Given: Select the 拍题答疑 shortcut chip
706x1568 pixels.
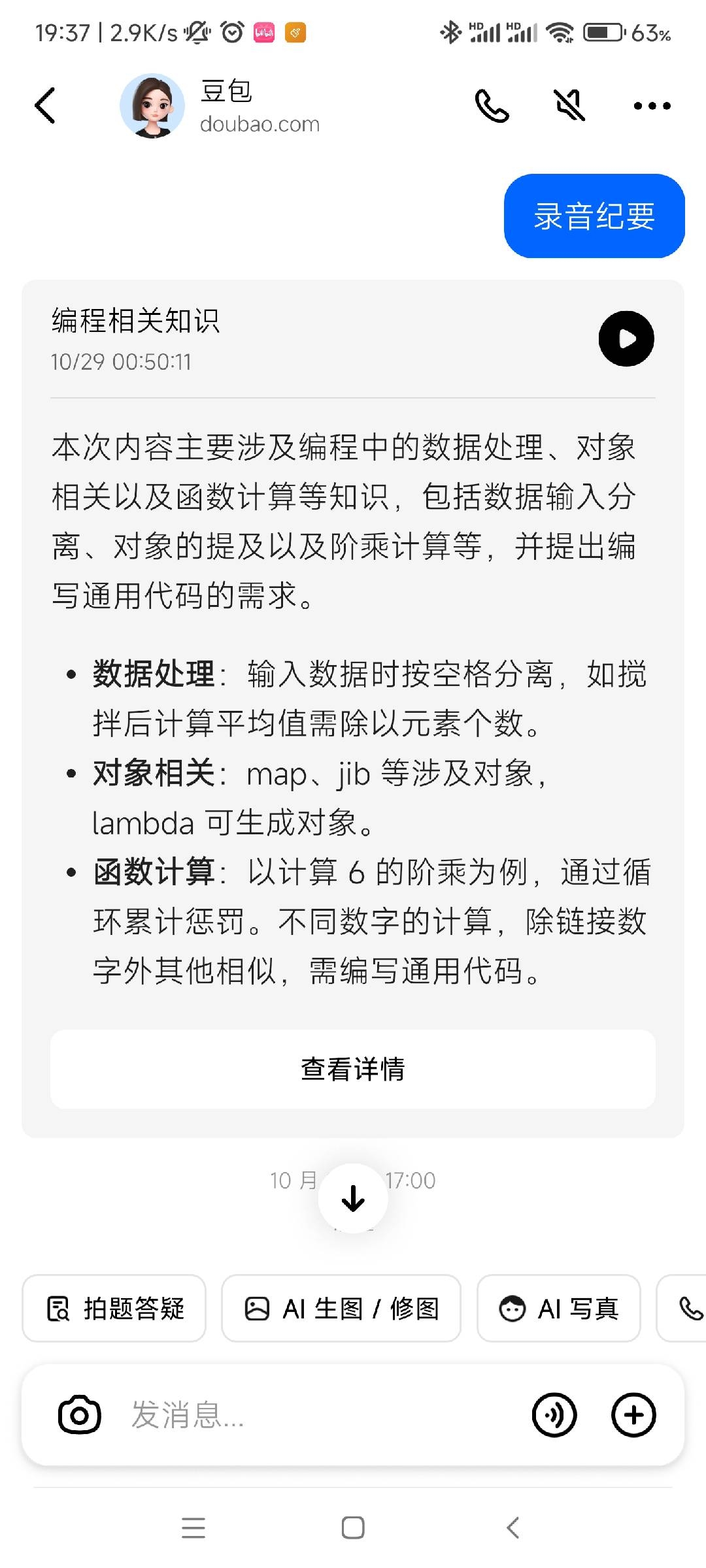Looking at the screenshot, I should (114, 1309).
